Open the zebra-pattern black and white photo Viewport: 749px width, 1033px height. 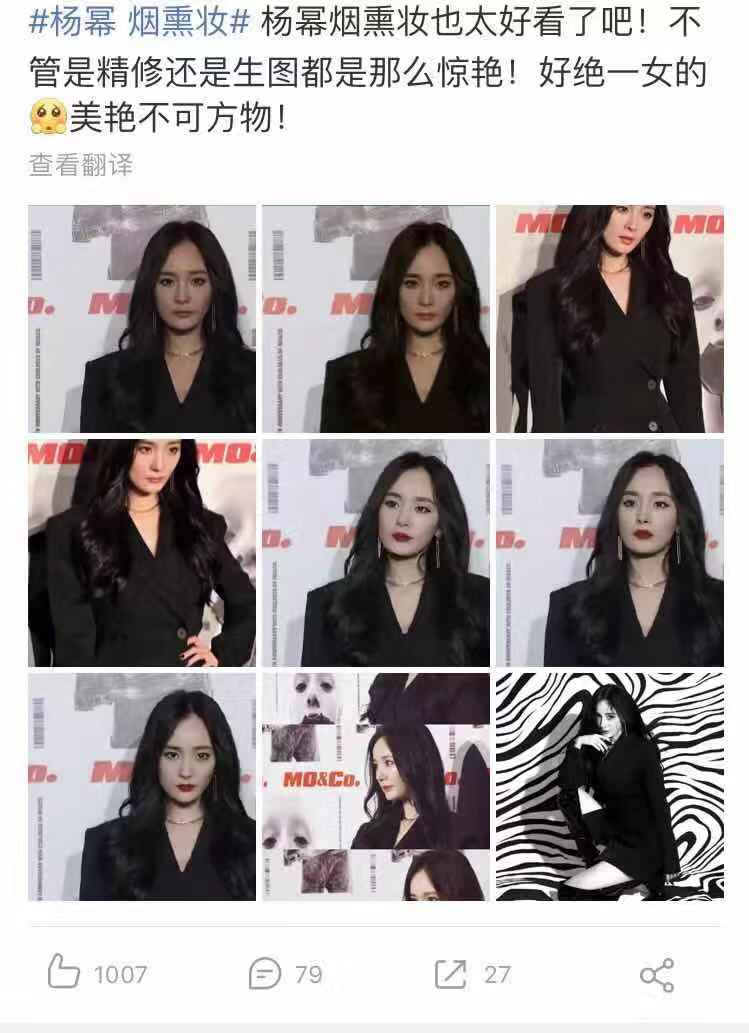pos(610,786)
